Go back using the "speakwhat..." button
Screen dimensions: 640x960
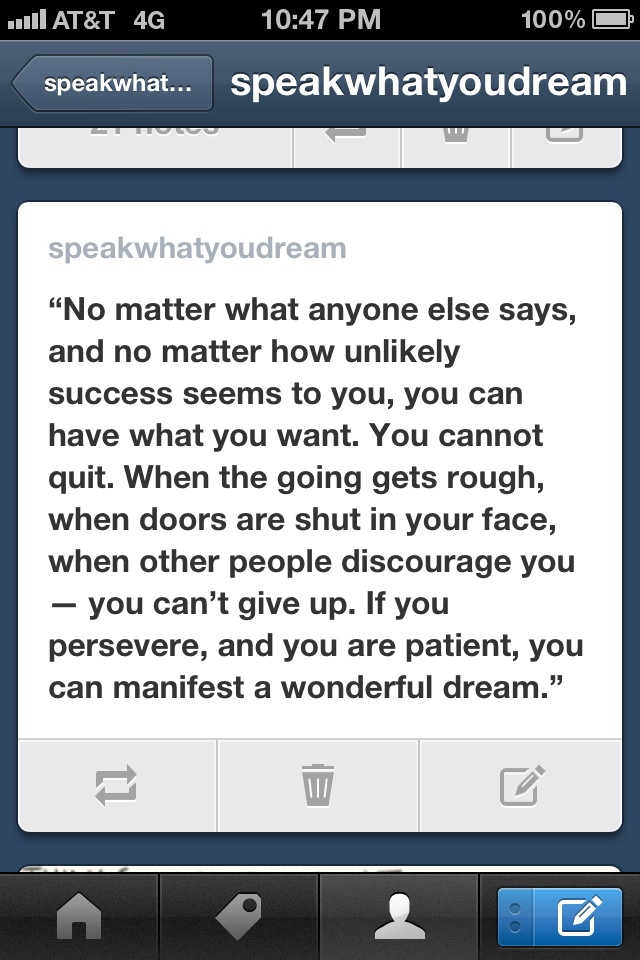[113, 83]
